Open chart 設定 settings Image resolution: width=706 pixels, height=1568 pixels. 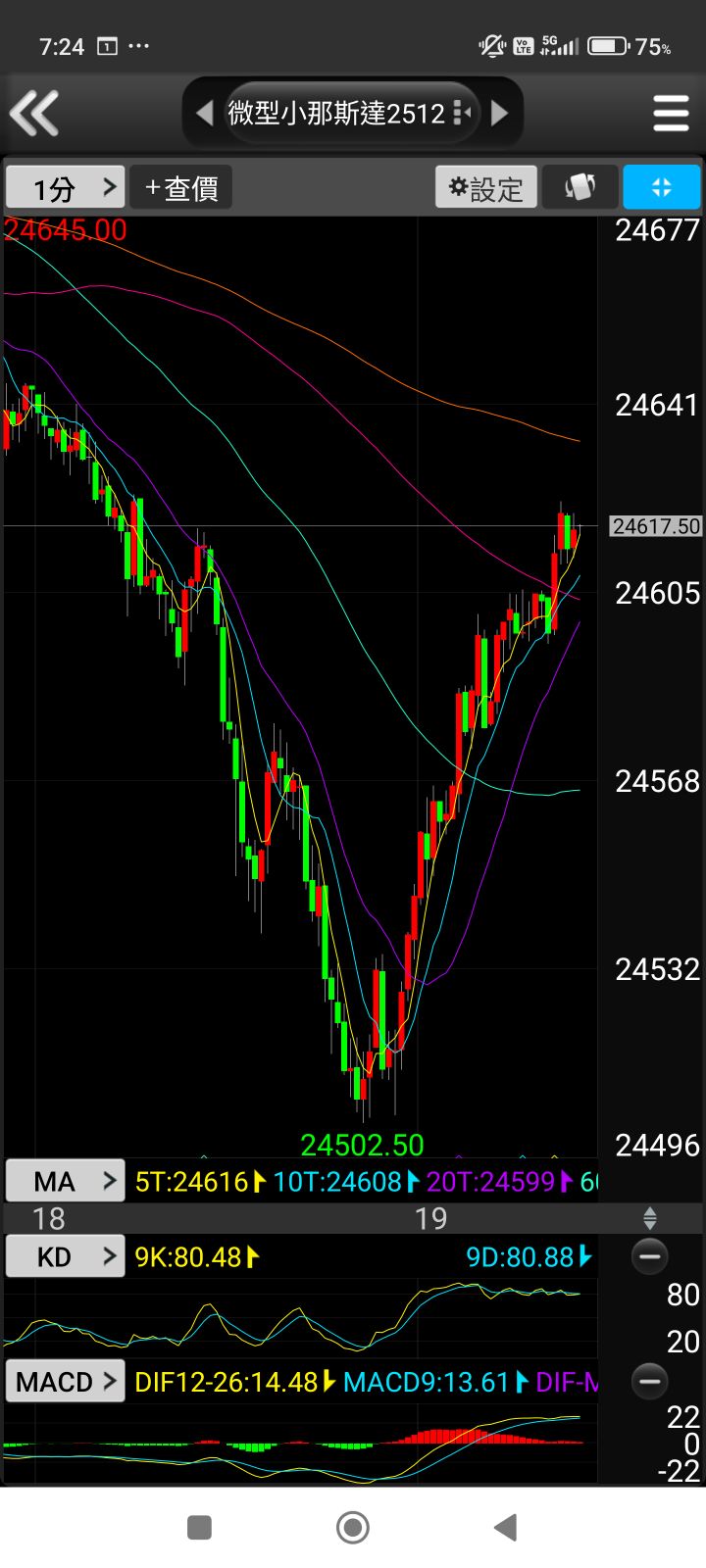click(486, 188)
